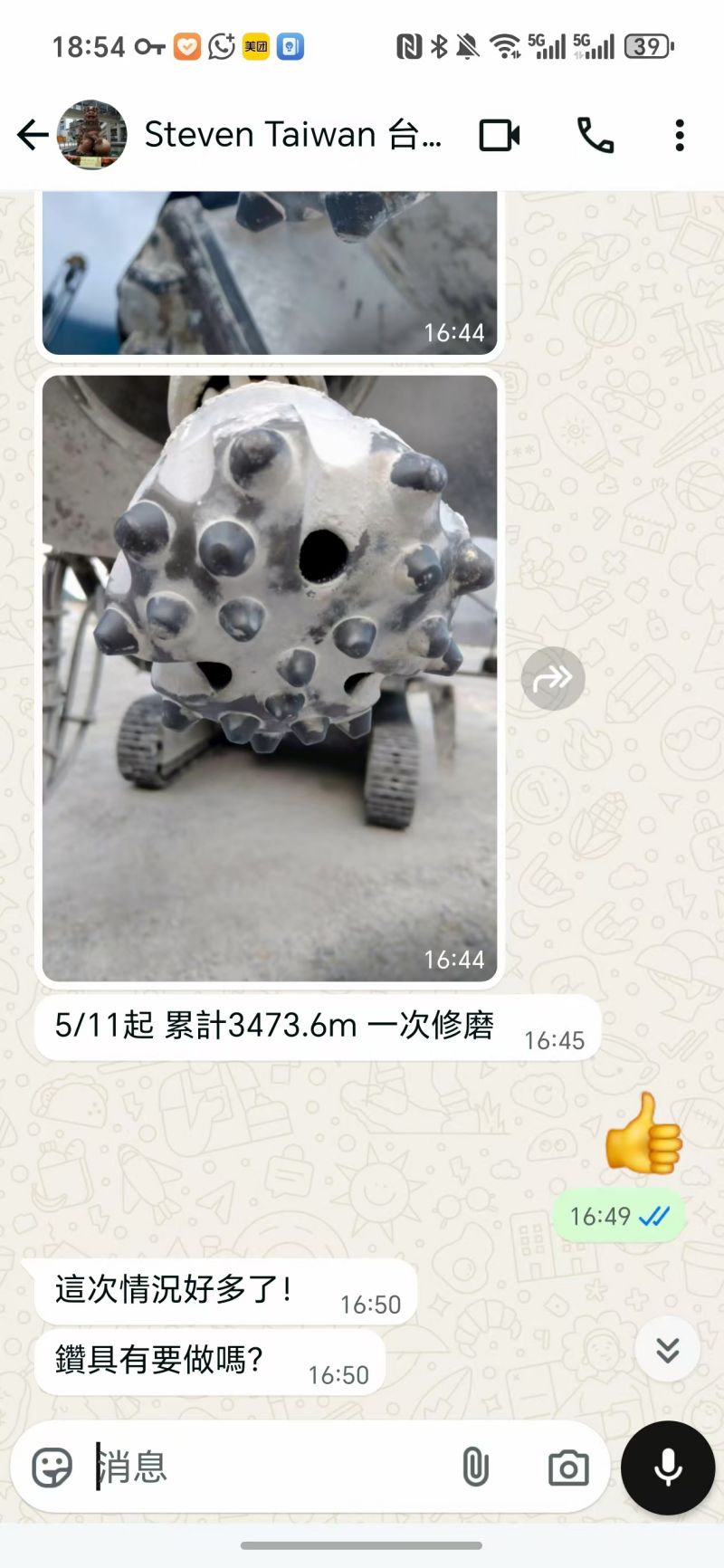Open Steven Taiwan's contact info
This screenshot has width=724, height=1568.
(x=291, y=136)
